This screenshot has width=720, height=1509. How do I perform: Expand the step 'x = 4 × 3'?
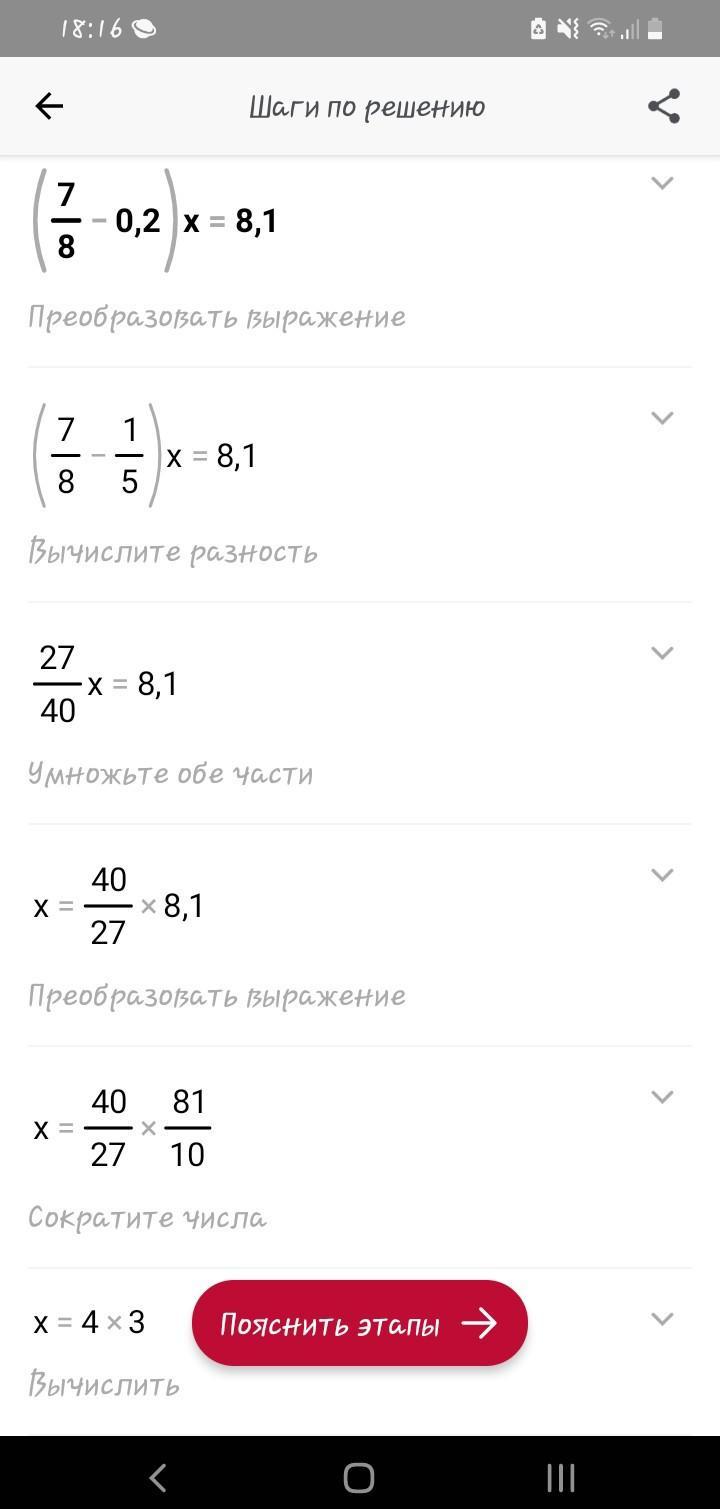pos(662,1319)
